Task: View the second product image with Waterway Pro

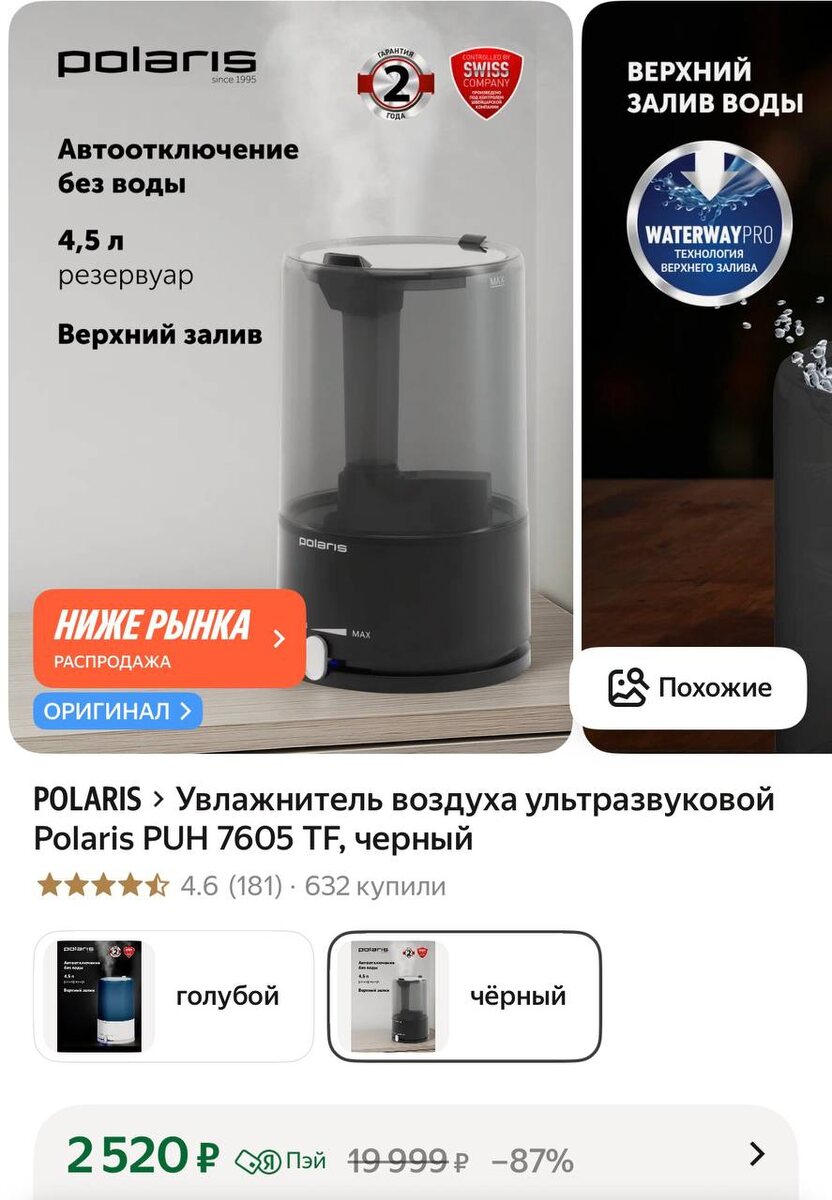Action: point(707,376)
